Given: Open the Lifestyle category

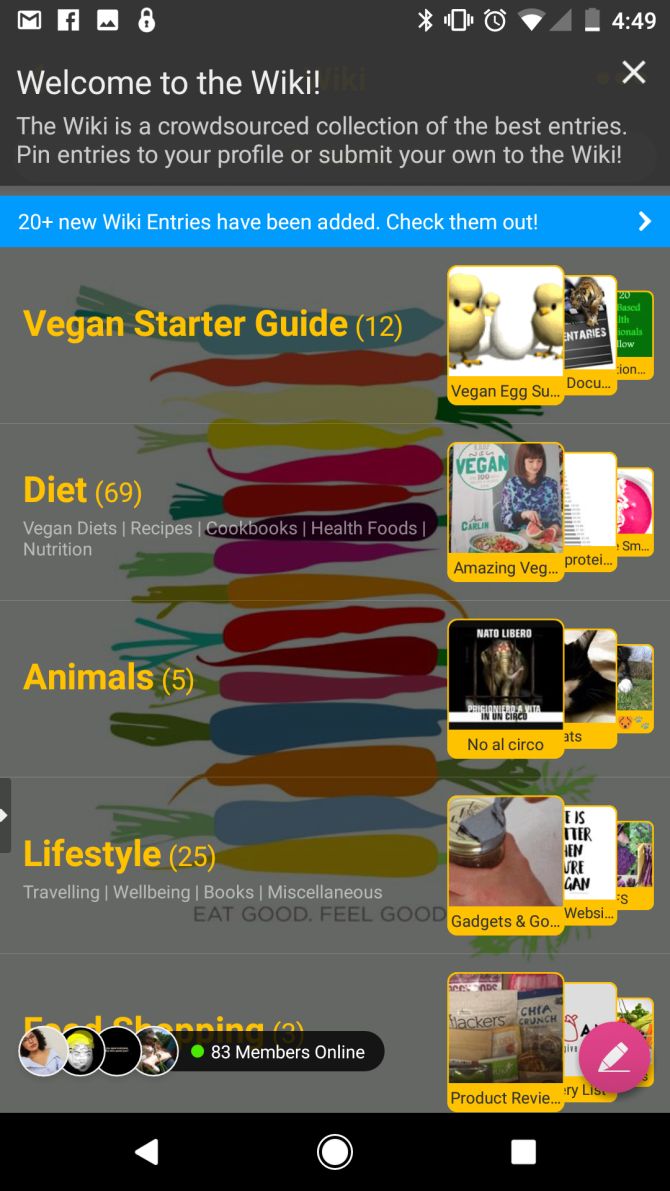Looking at the screenshot, I should [x=119, y=855].
